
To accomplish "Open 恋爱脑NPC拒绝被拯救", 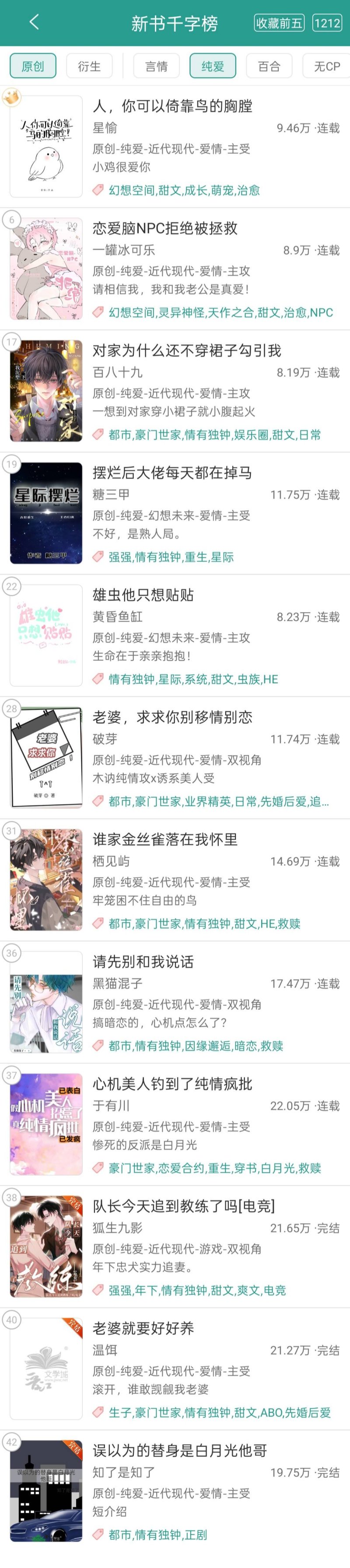I will coord(165,228).
